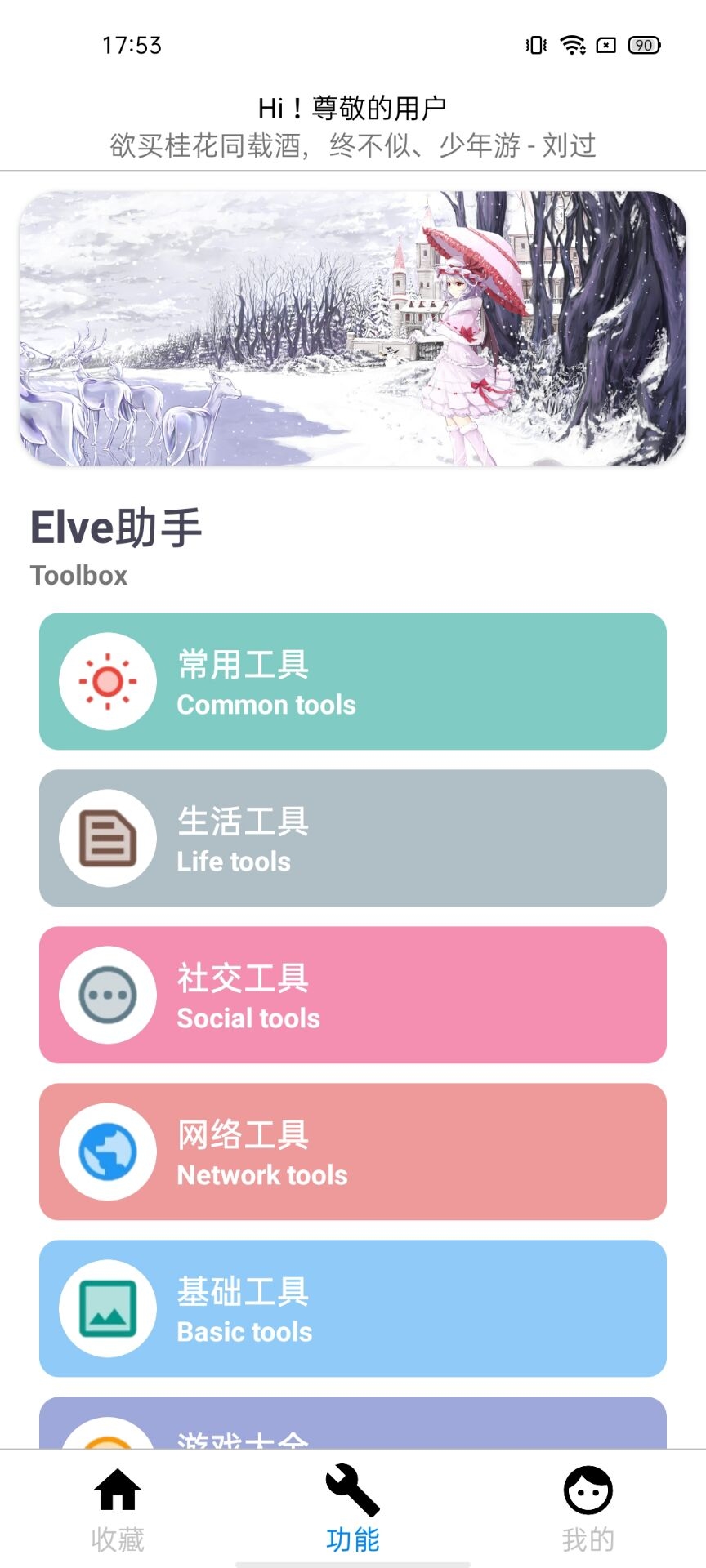Tap the 基础工具 Basic tools card
The image size is (706, 1568).
click(353, 1308)
